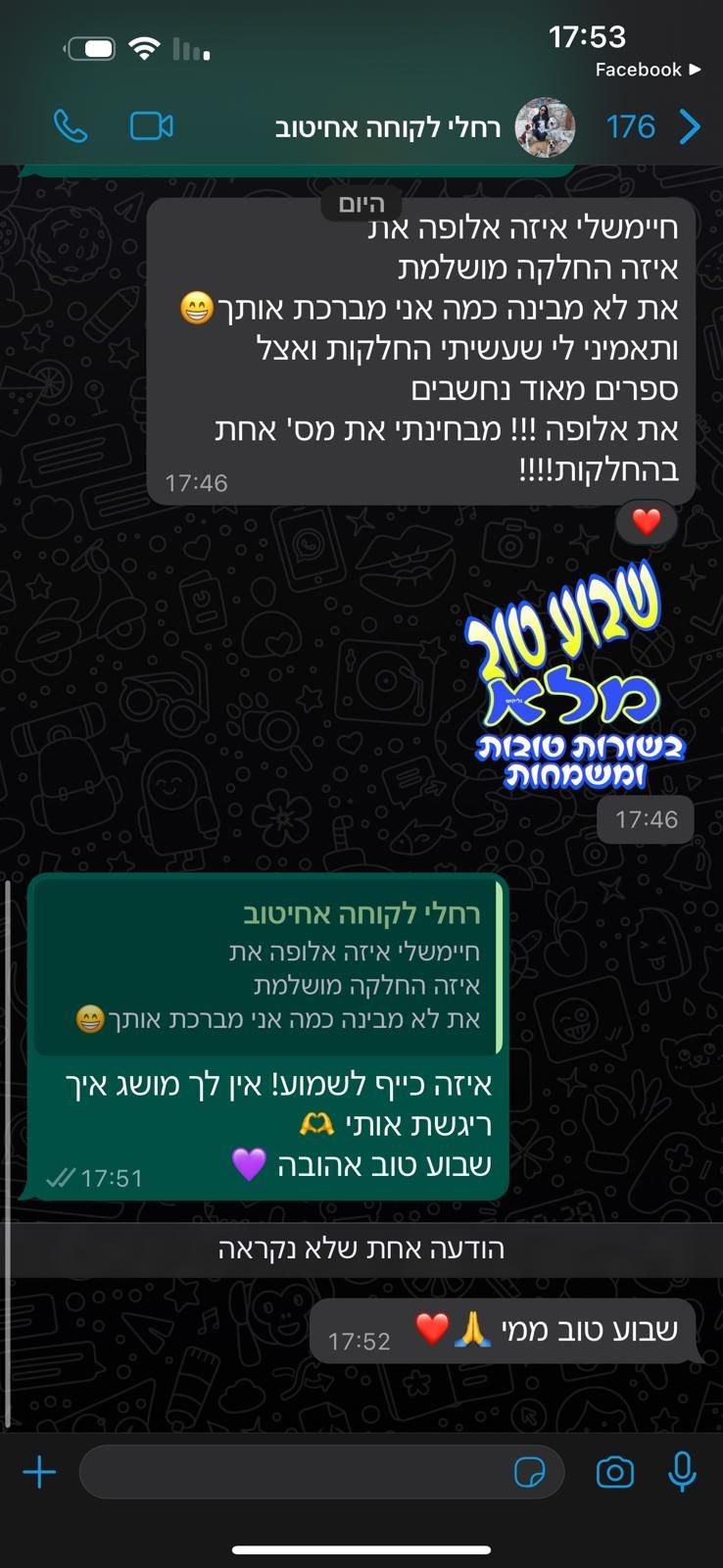The width and height of the screenshot is (723, 1568).
Task: View the heart reaction on the 17:46 message
Action: click(x=646, y=522)
